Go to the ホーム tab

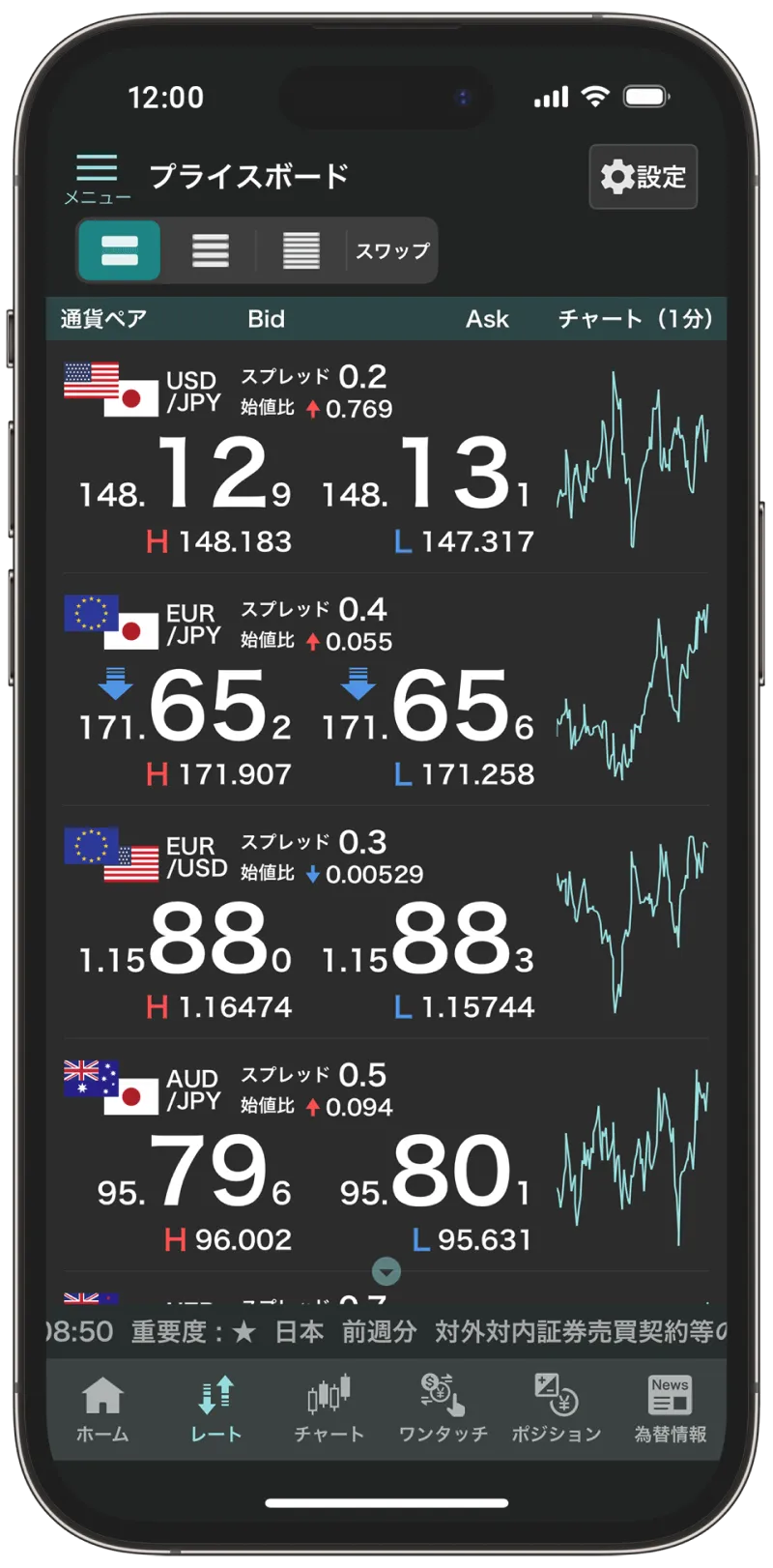click(102, 1409)
